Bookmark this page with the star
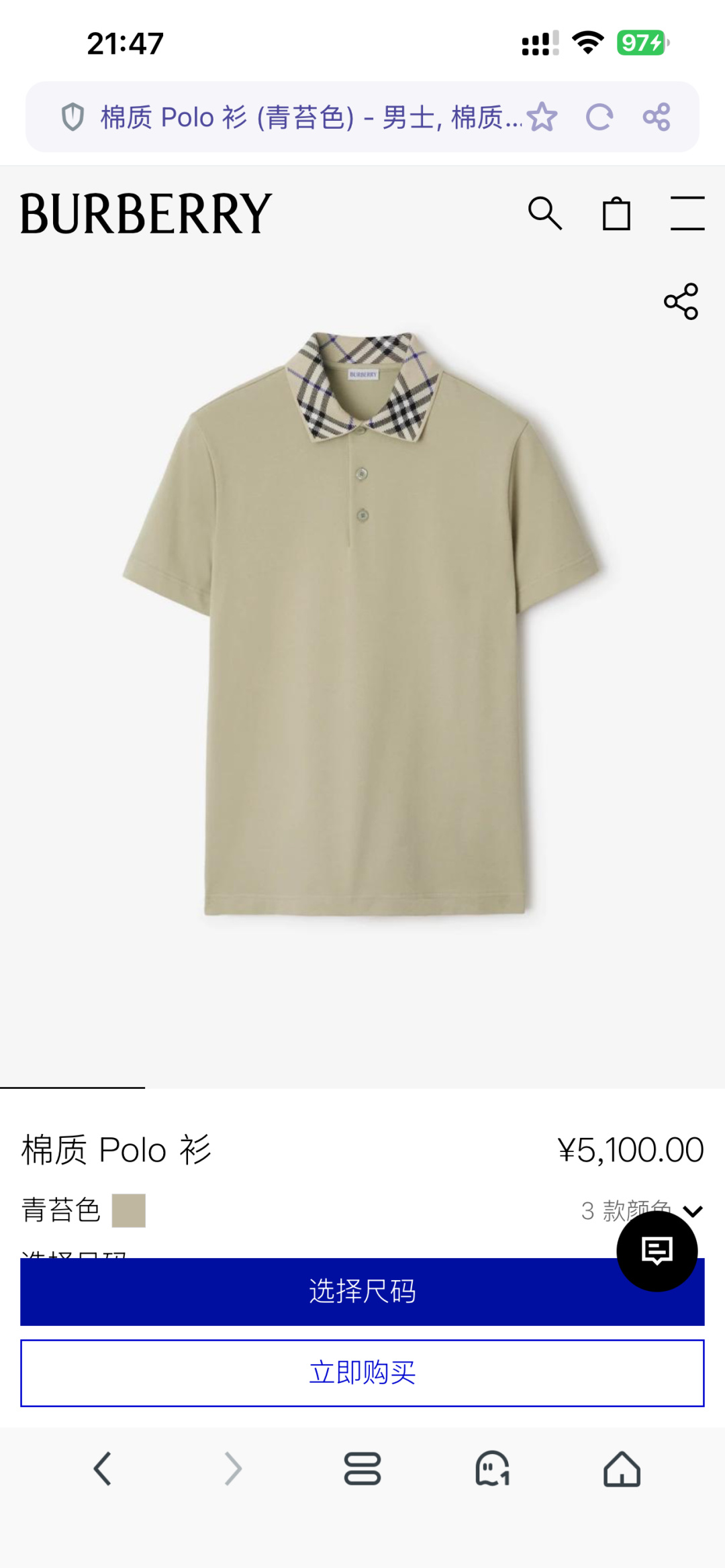Viewport: 725px width, 1568px height. click(x=542, y=117)
